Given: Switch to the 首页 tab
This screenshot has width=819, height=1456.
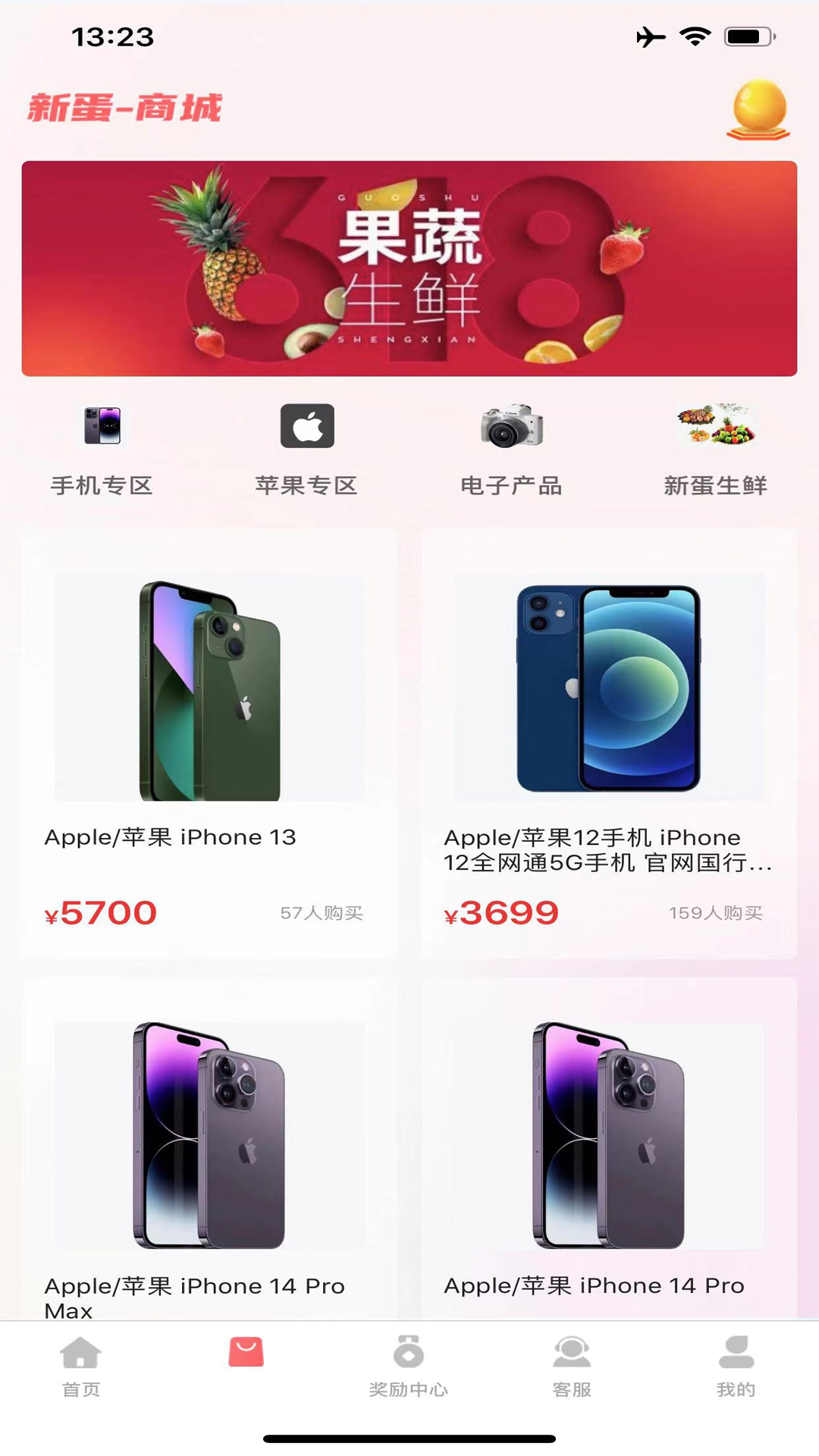Looking at the screenshot, I should [81, 1367].
